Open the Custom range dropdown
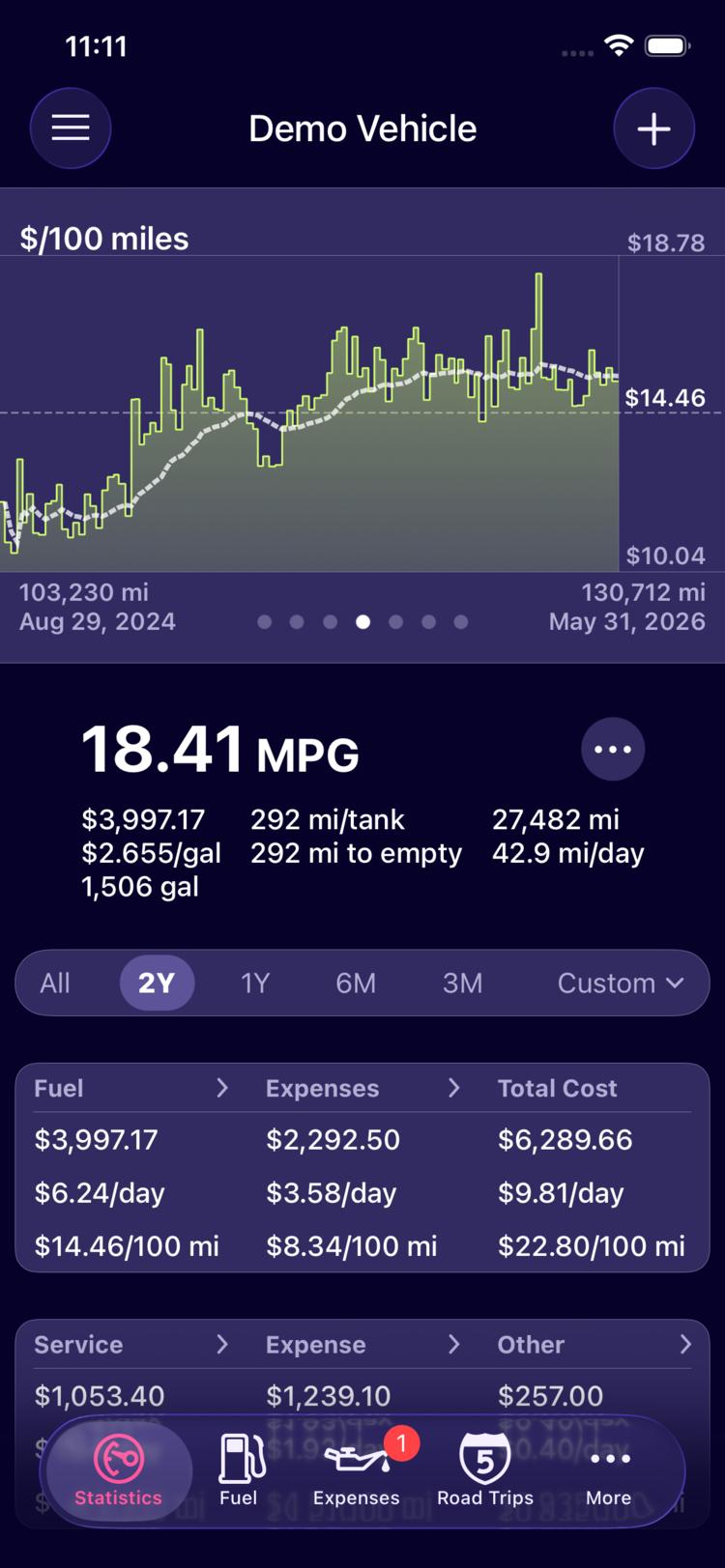Image resolution: width=725 pixels, height=1568 pixels. coord(621,983)
